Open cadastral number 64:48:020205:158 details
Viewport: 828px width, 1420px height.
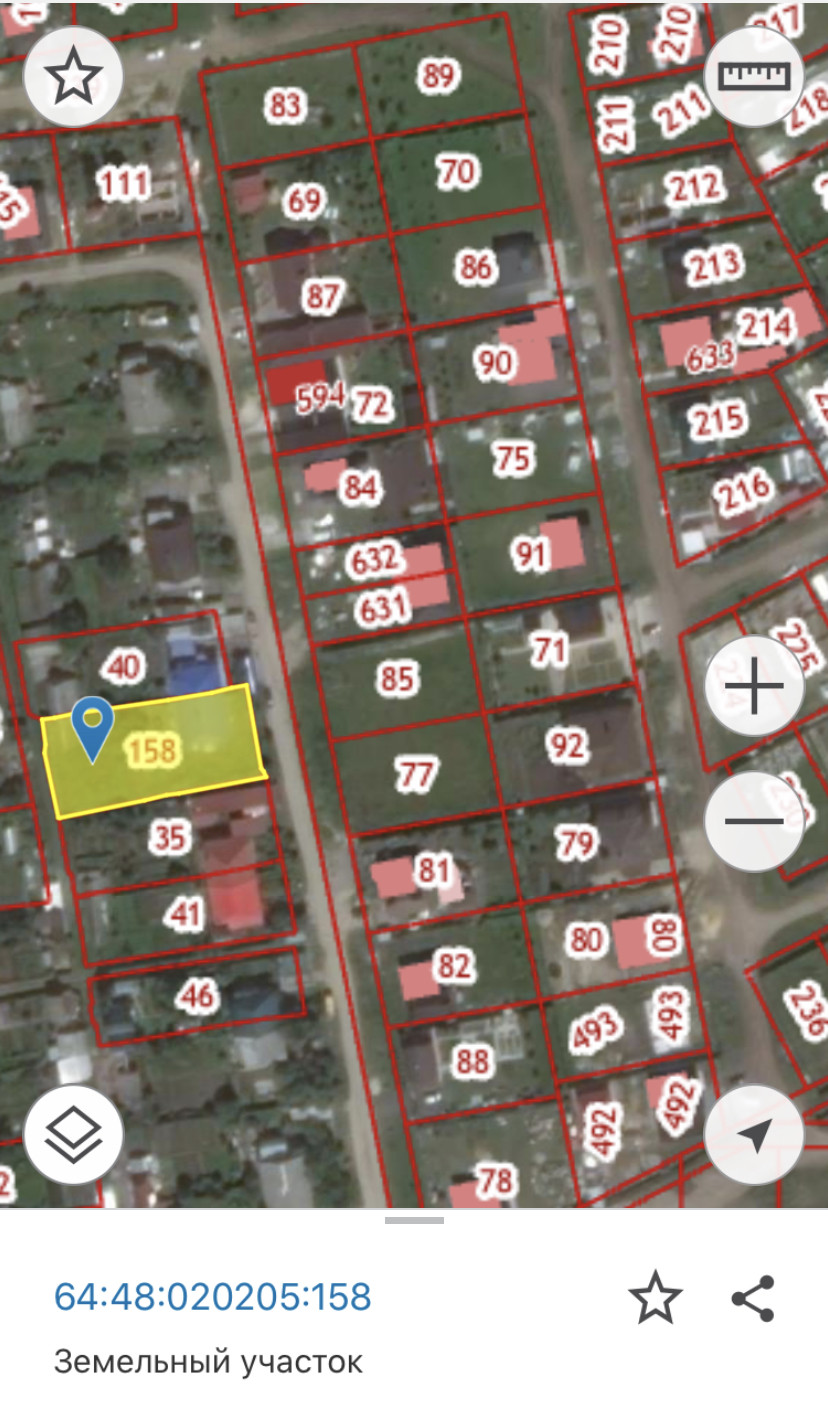click(213, 1296)
